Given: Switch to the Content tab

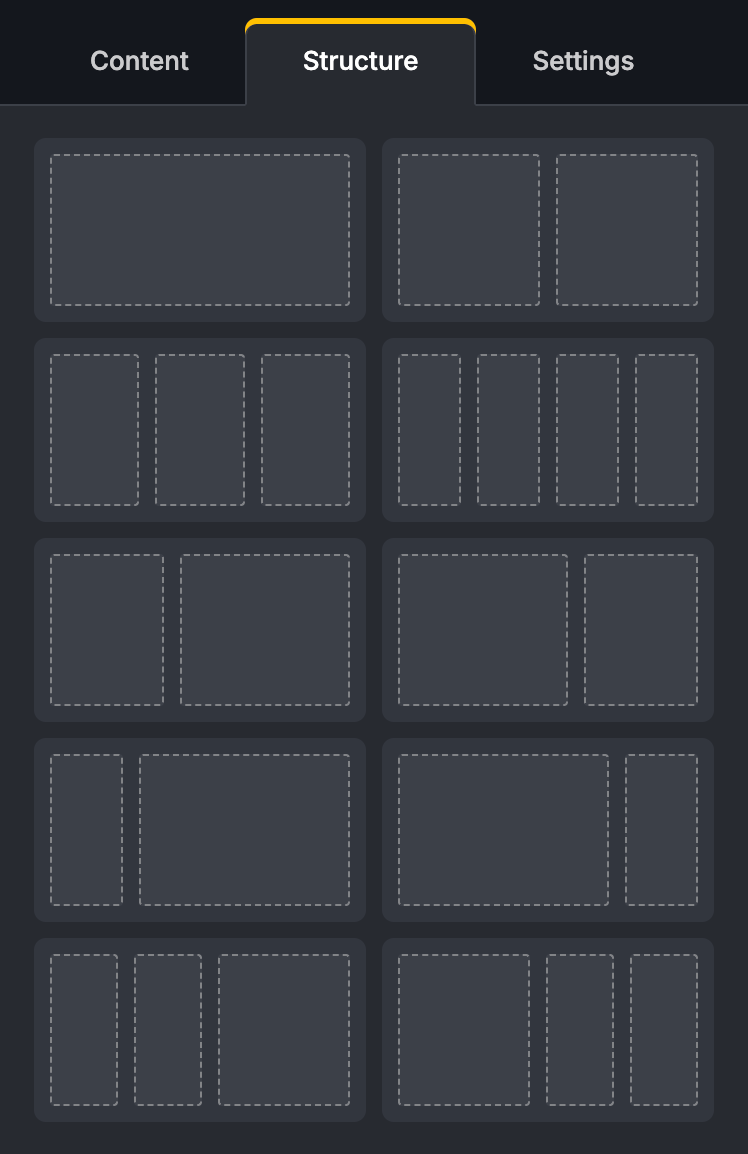Looking at the screenshot, I should [x=139, y=61].
